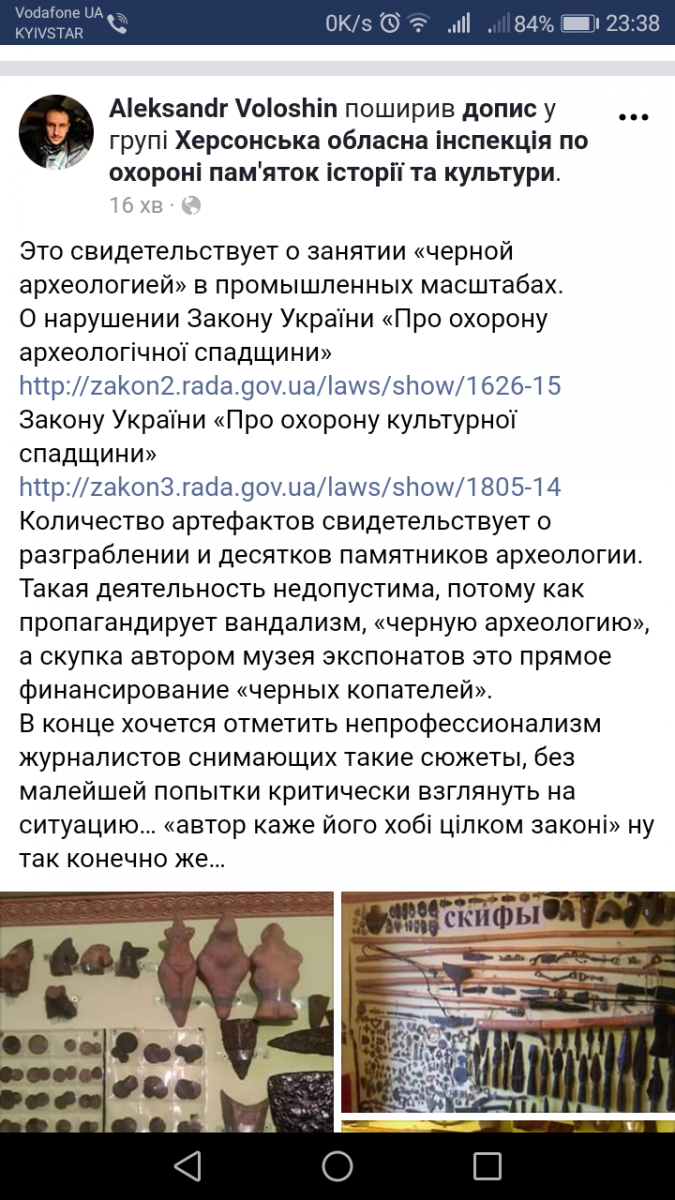Open Aleksandr Voloshin's profile picture
Viewport: 675px width, 1200px height.
[56, 132]
